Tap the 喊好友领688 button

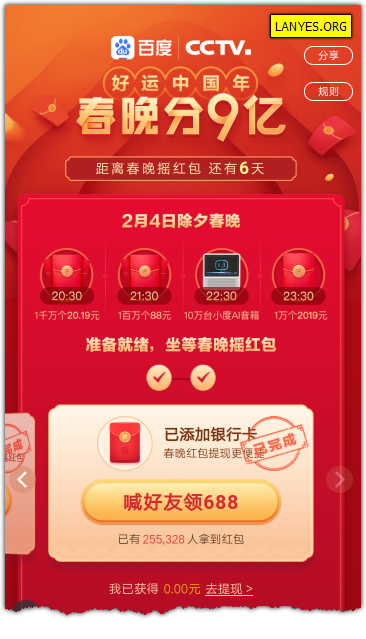point(181,502)
